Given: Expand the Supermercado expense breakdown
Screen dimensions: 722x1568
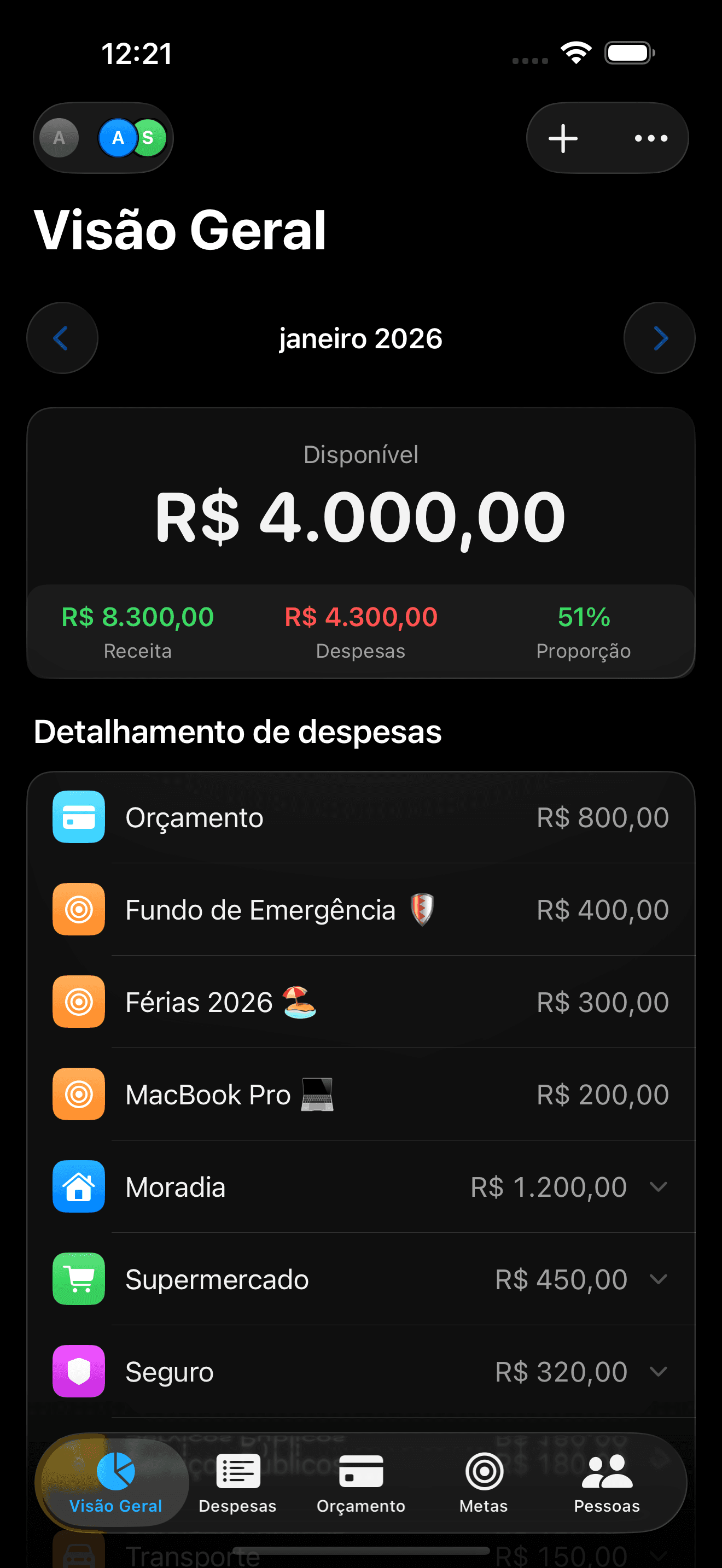Looking at the screenshot, I should point(659,1279).
